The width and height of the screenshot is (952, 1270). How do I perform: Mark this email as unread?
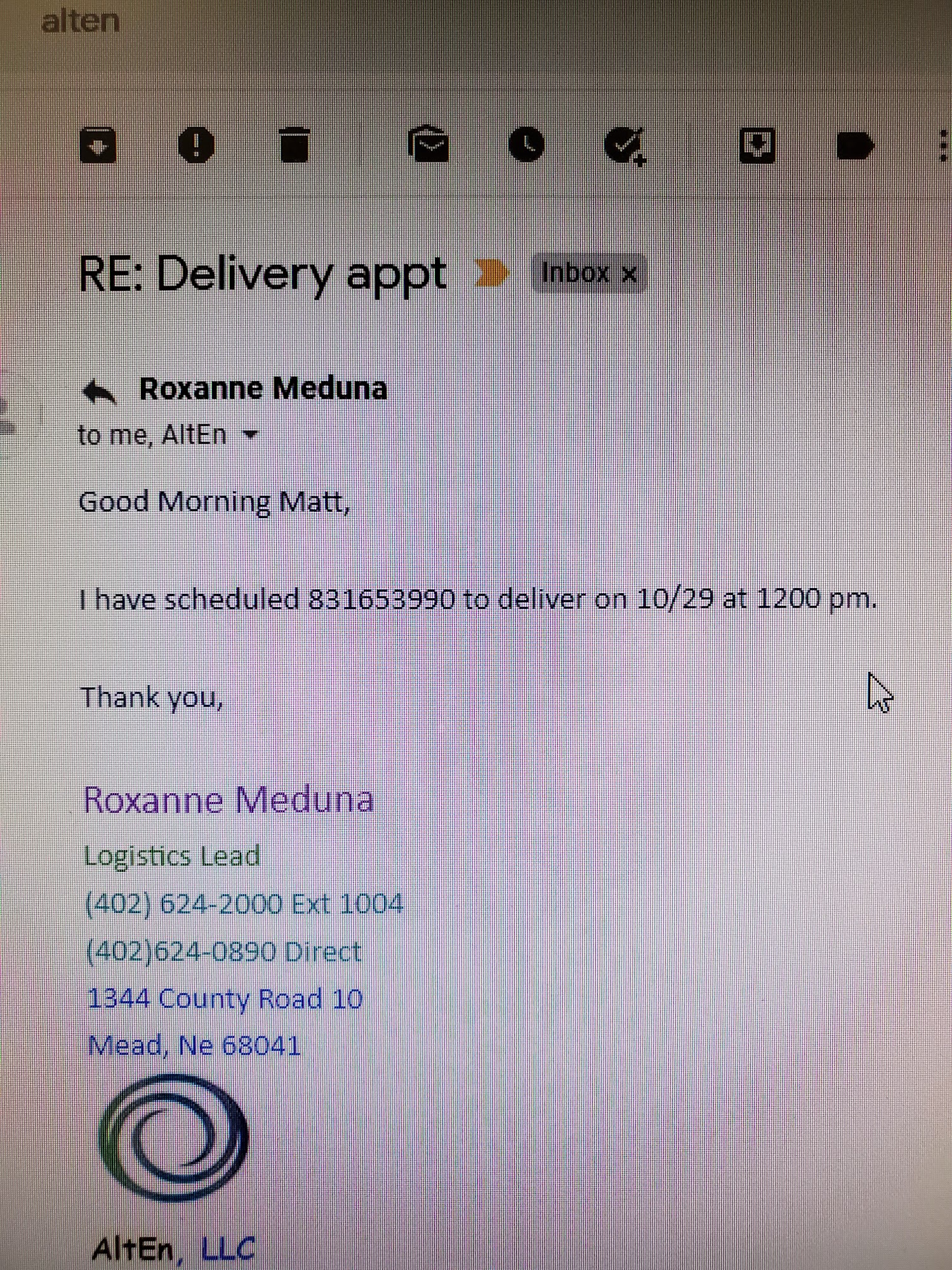pos(428,145)
